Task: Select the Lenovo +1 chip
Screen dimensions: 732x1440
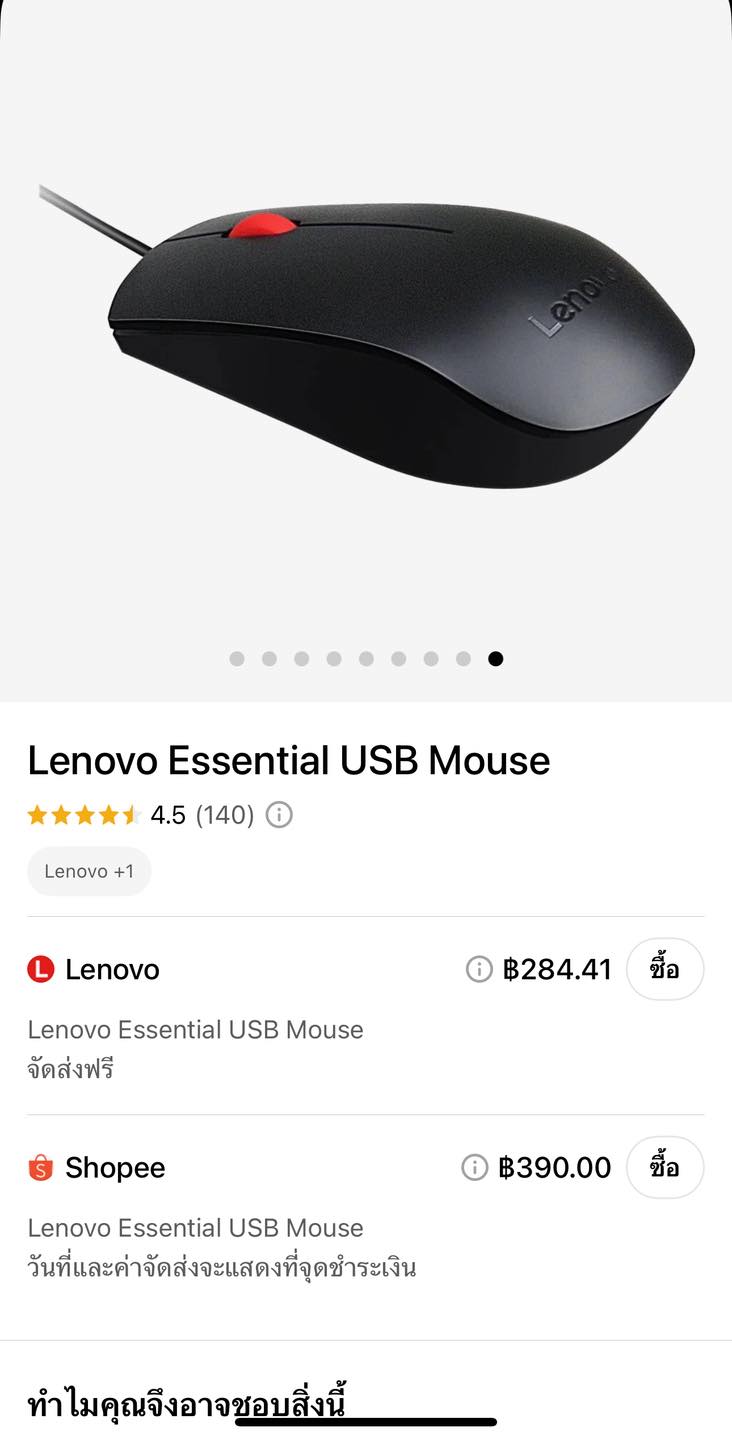Action: click(x=89, y=871)
